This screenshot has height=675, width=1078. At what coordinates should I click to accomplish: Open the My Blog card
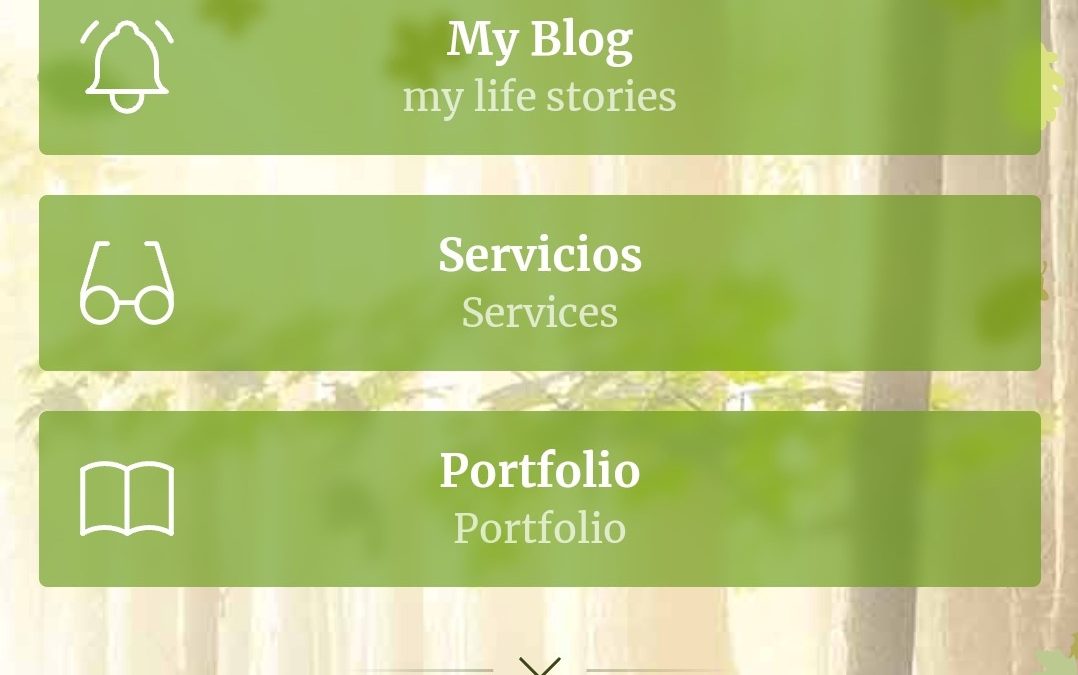(x=539, y=68)
